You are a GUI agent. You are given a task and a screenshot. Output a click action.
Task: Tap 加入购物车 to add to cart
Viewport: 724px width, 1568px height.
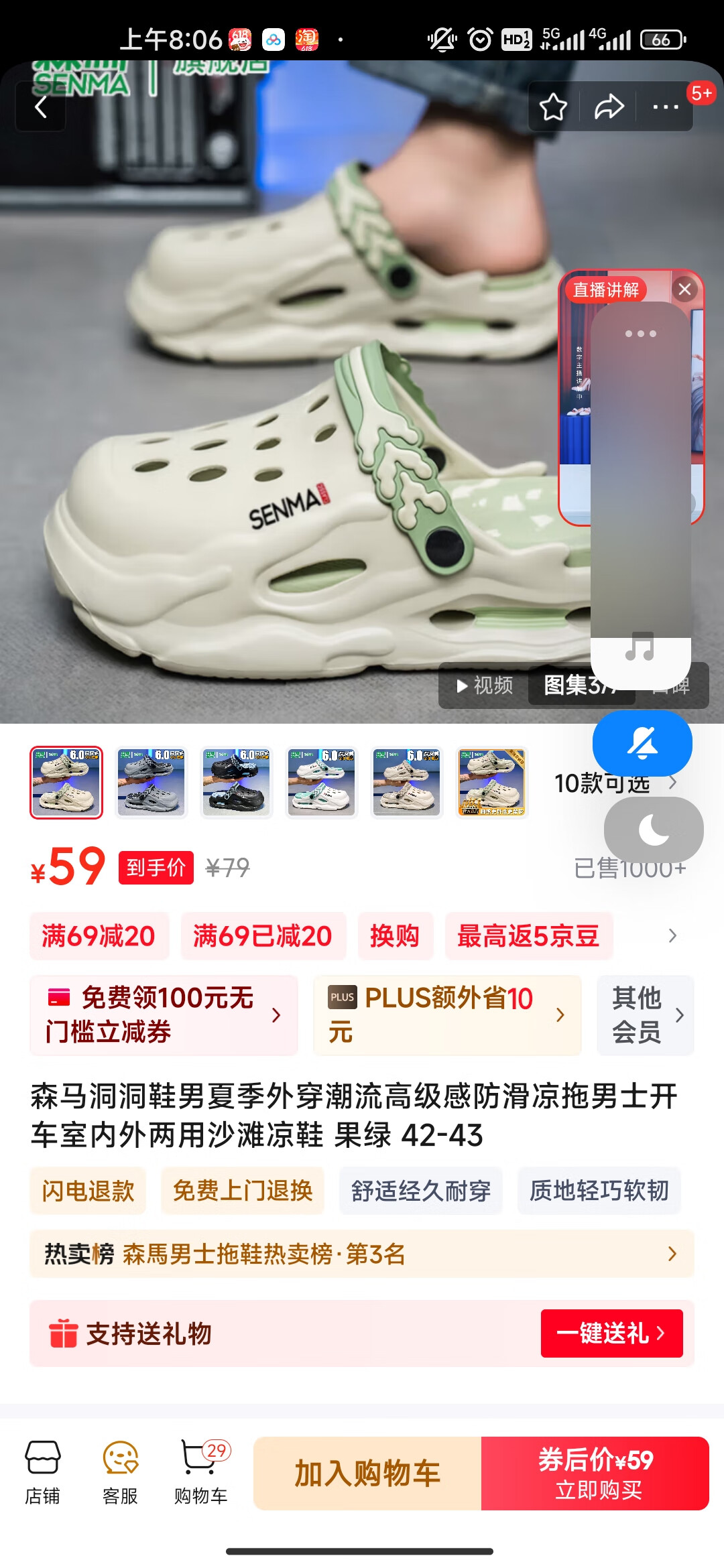367,1474
